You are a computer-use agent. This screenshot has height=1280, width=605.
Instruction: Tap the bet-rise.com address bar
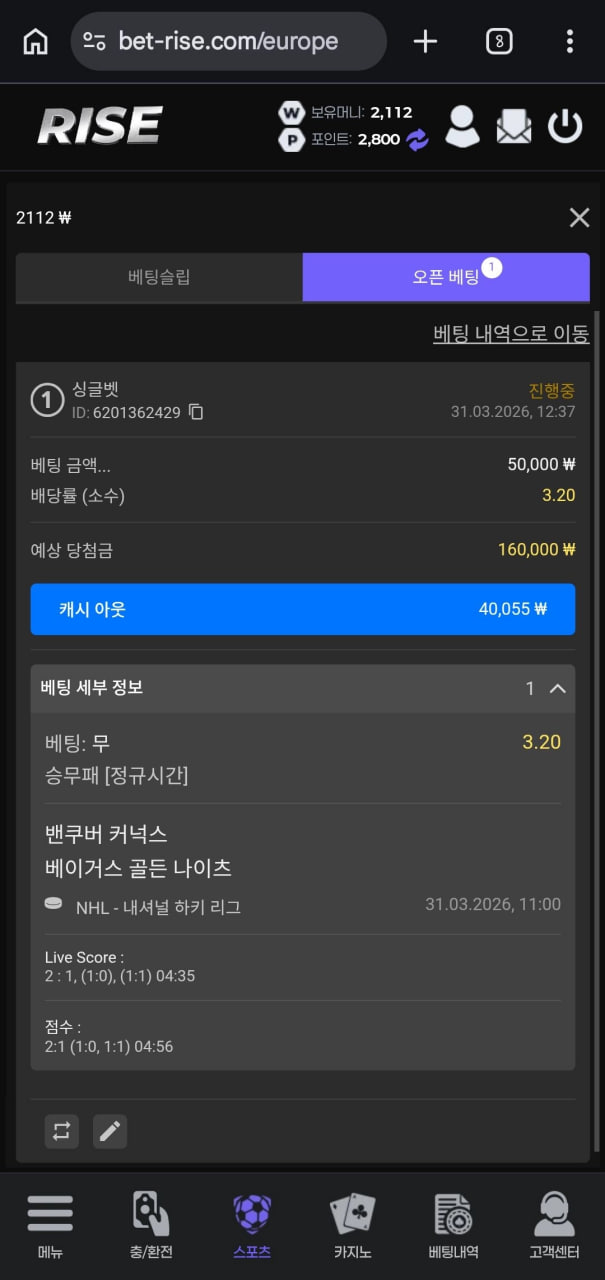point(228,41)
